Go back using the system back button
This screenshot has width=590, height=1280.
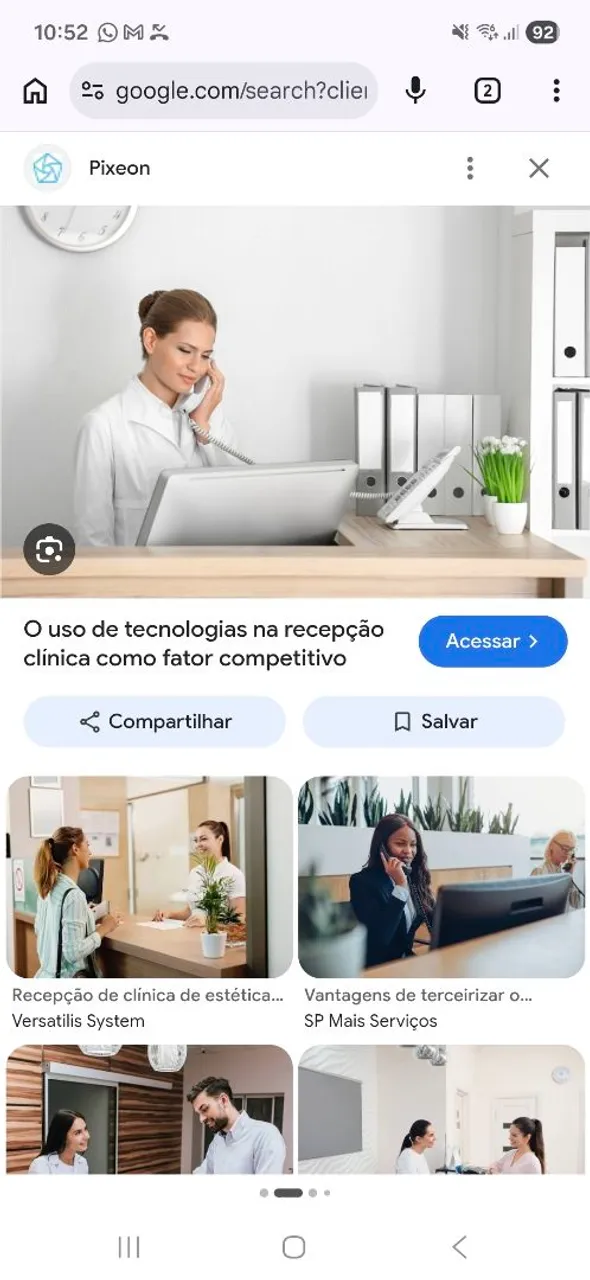tap(459, 1246)
